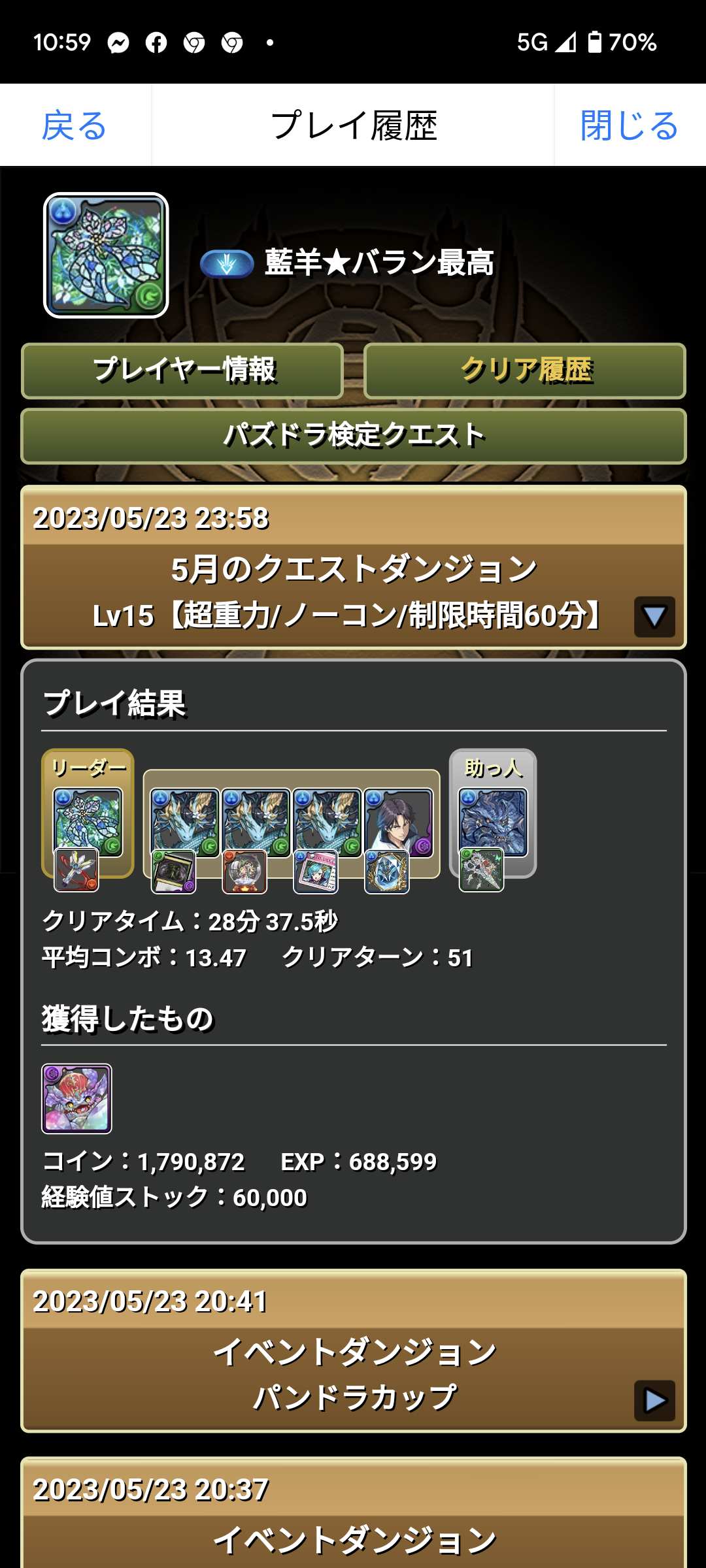Tap 戻る to go back
Screen dimensions: 706x1568
75,125
